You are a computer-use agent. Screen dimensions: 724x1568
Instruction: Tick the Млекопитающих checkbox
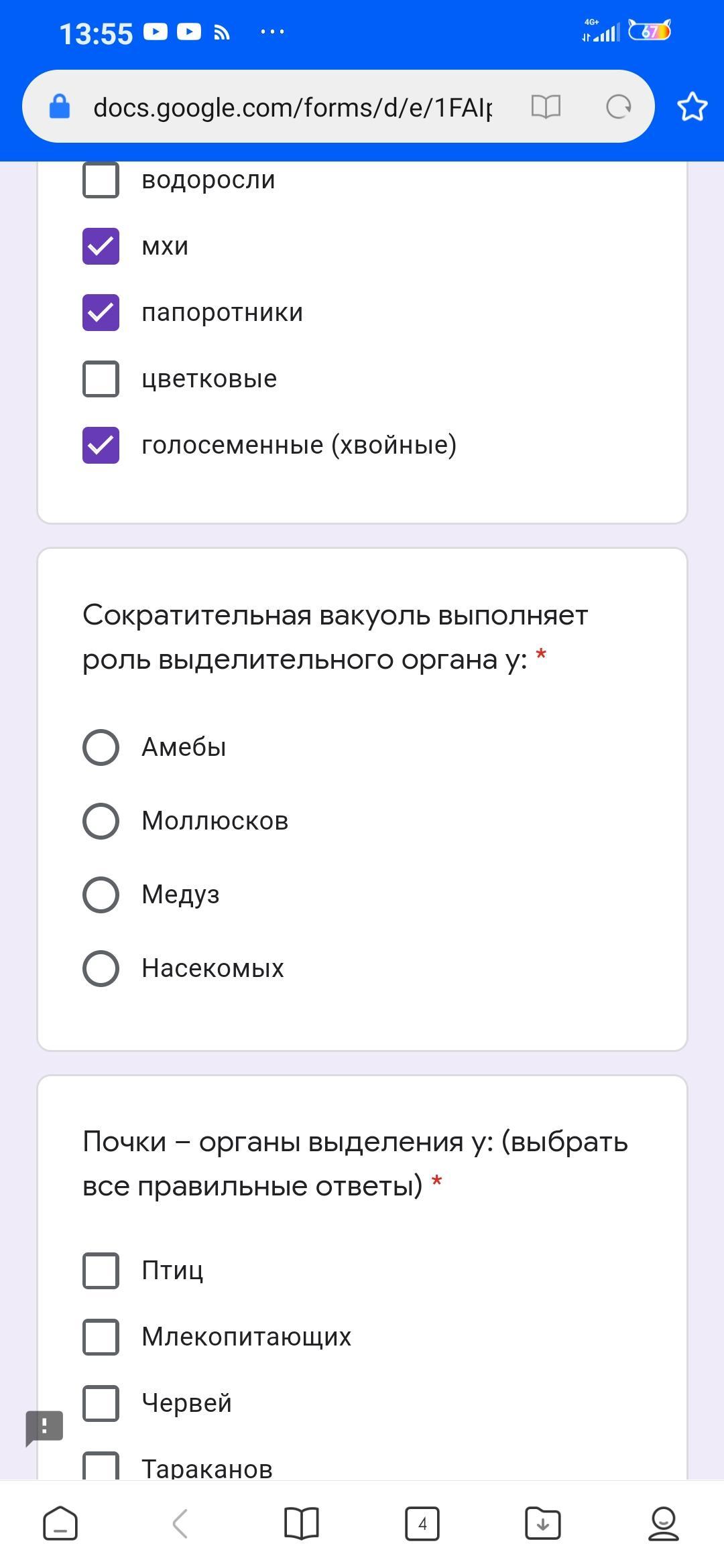tap(101, 1337)
